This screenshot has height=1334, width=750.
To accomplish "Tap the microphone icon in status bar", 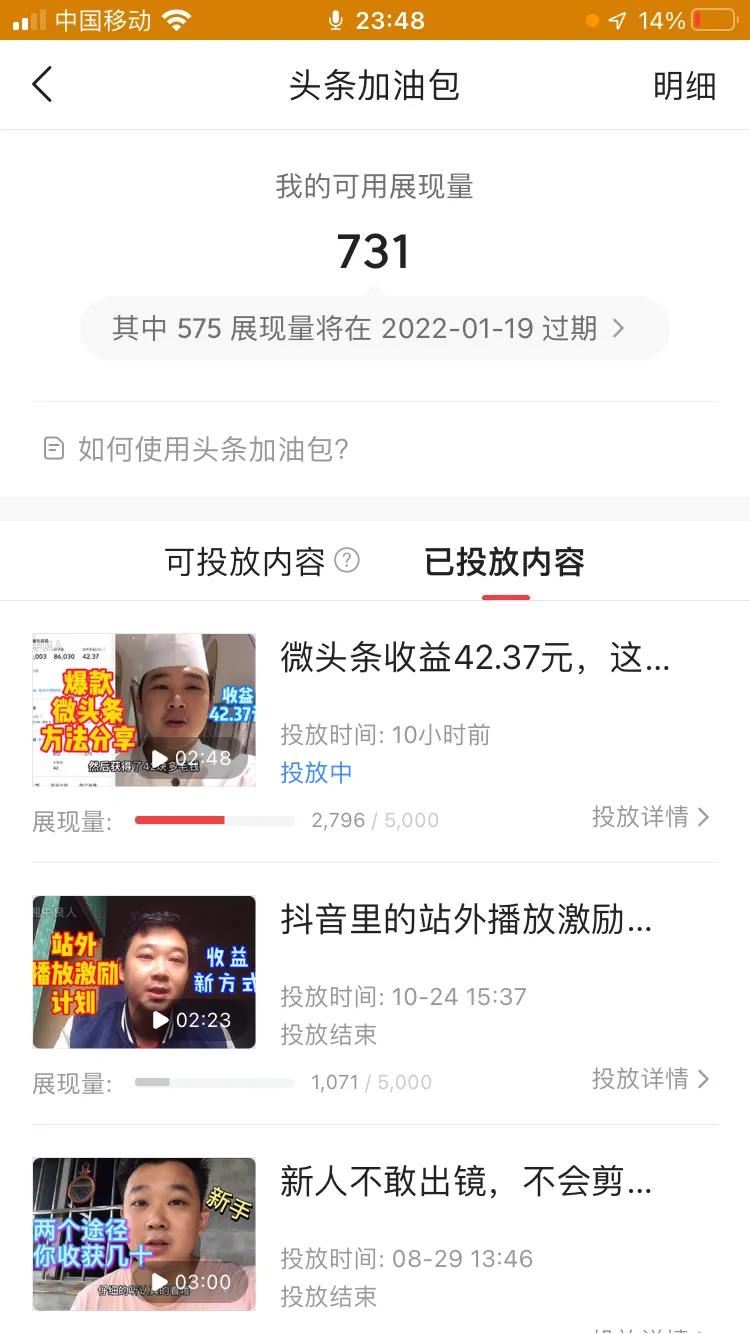I will (335, 19).
